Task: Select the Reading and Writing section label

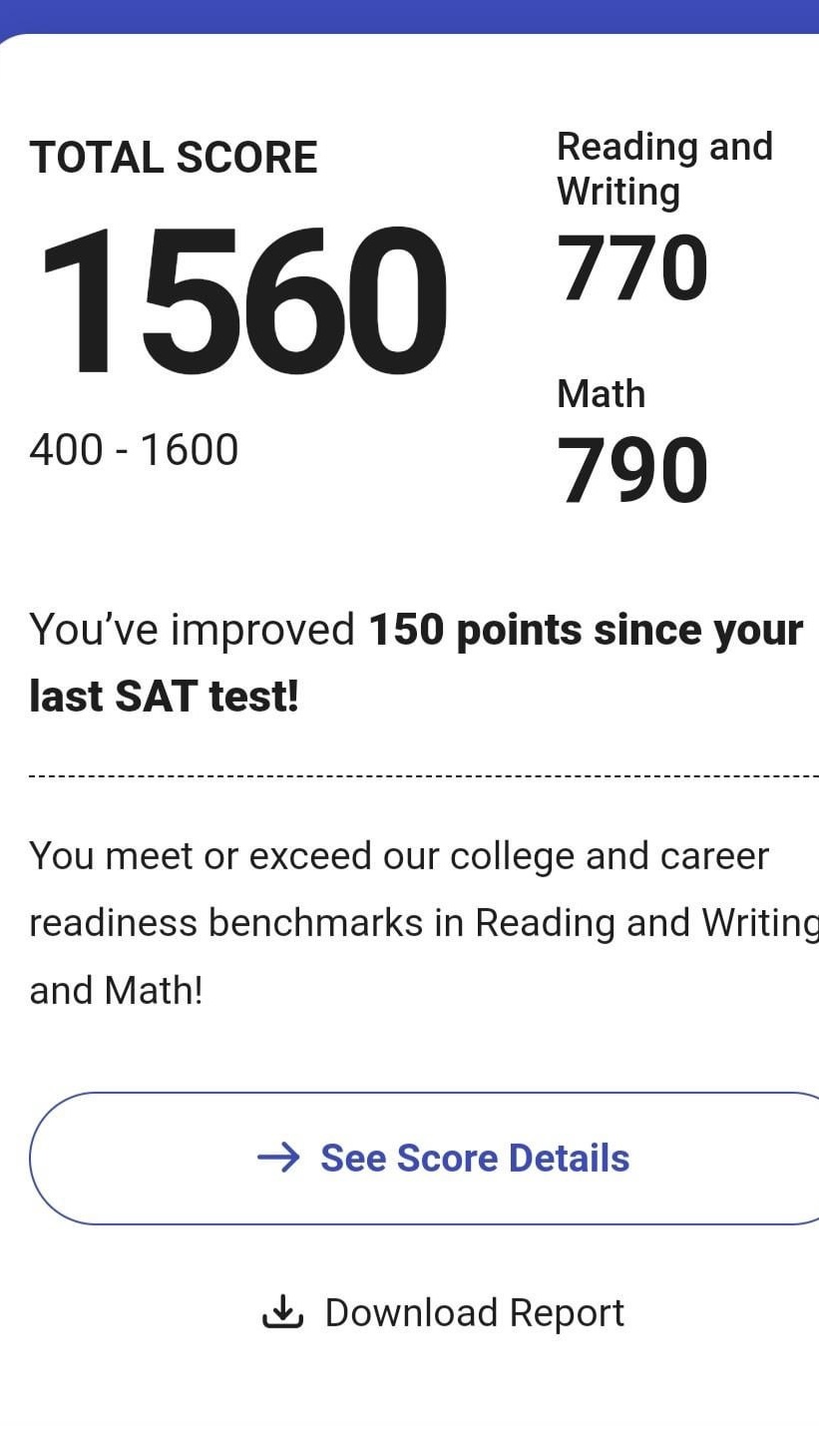Action: pos(664,167)
